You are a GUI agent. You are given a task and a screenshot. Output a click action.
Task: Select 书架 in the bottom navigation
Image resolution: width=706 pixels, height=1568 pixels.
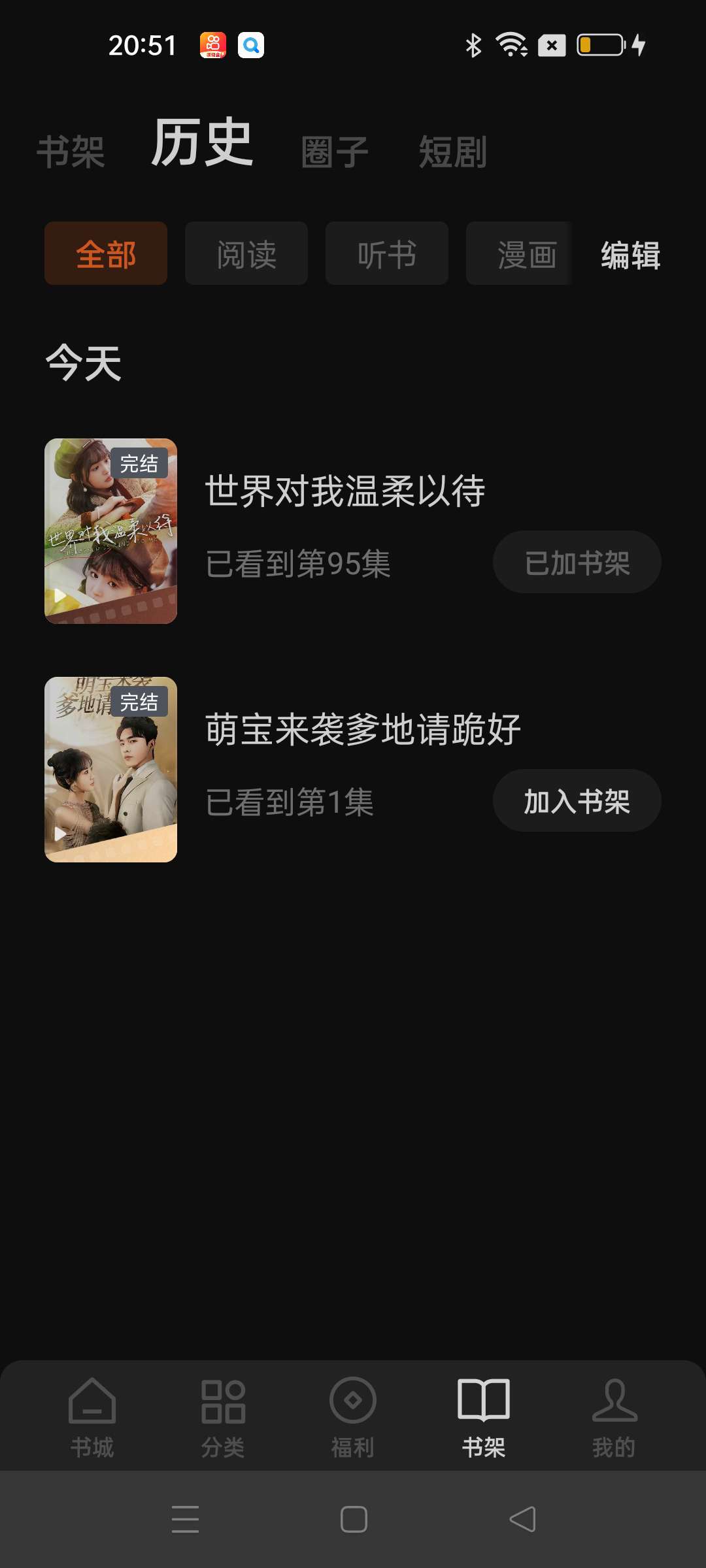click(484, 1414)
